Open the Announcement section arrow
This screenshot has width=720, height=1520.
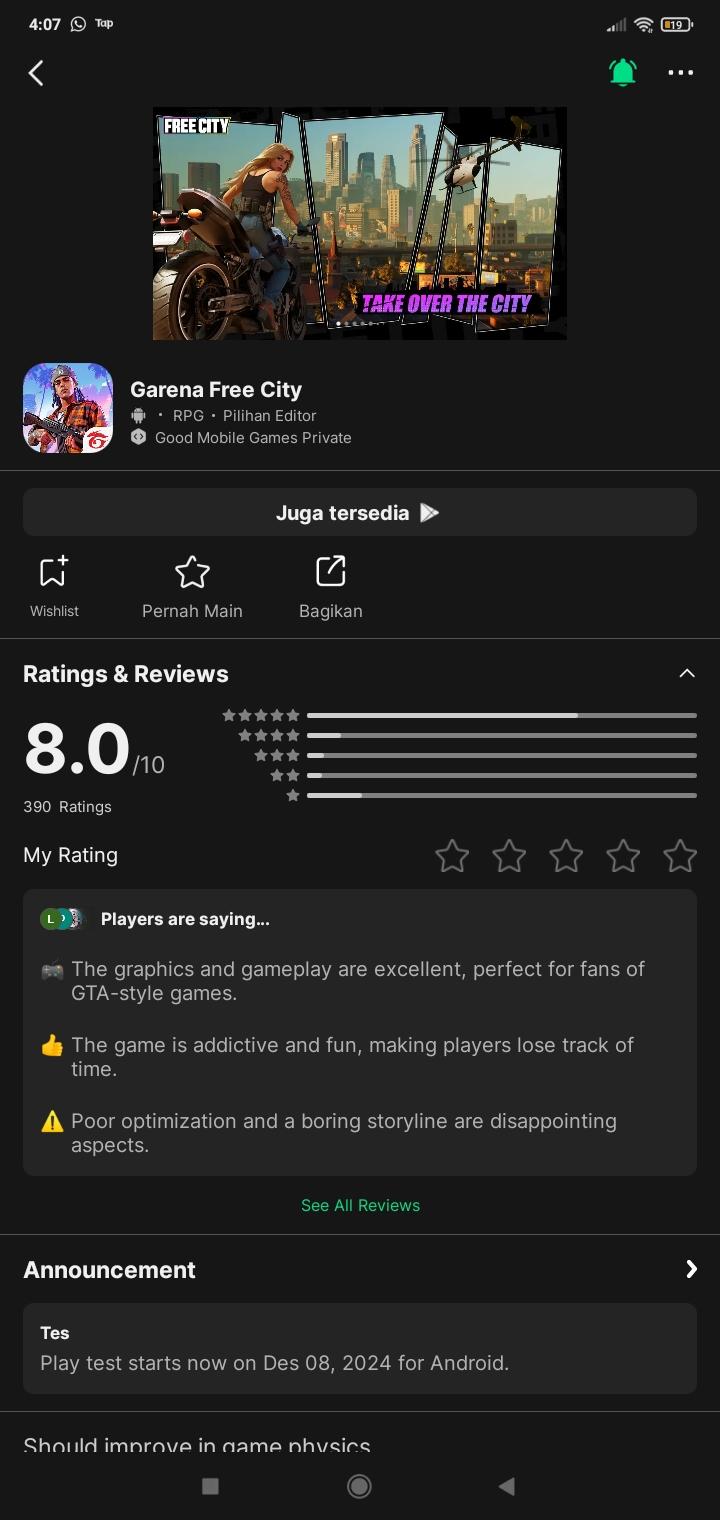tap(690, 1269)
